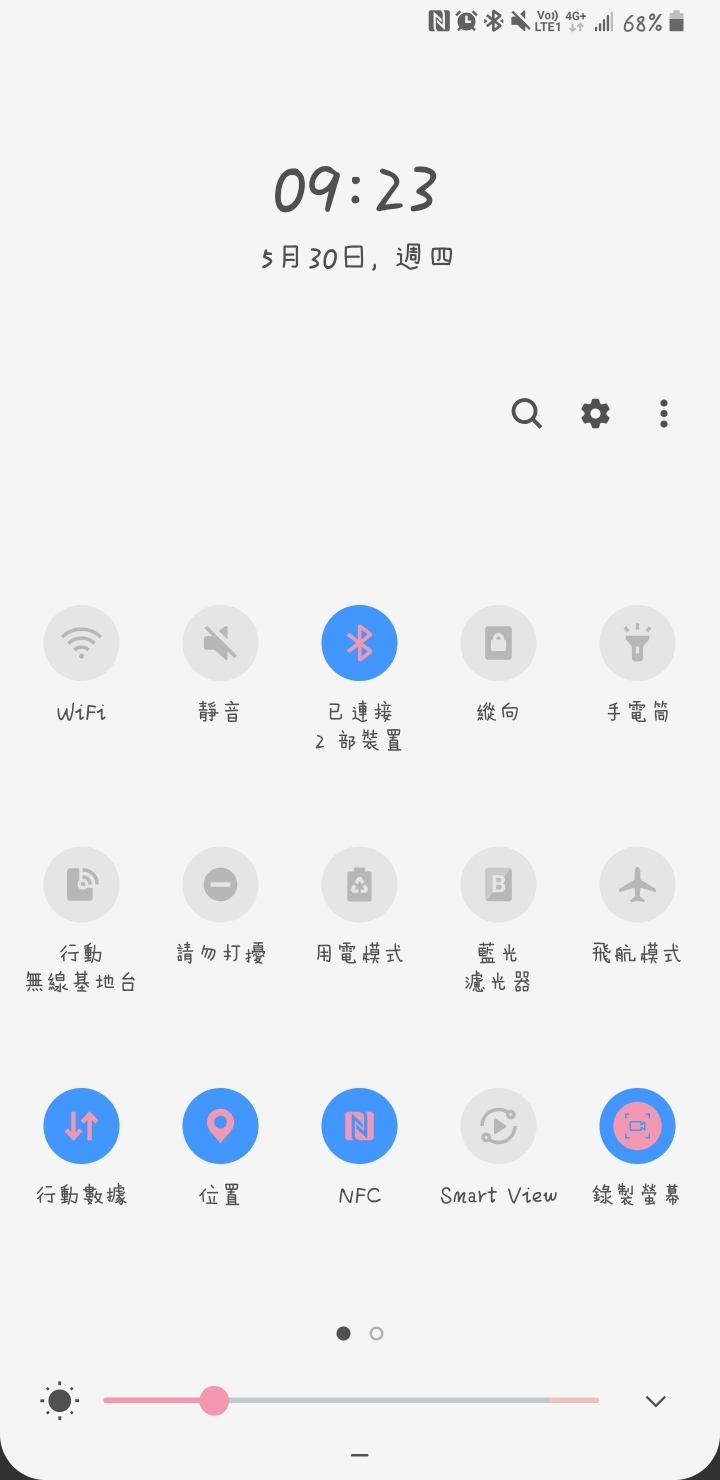Viewport: 720px width, 1480px height.
Task: Disable 行動數據 mobile data
Action: tap(81, 1126)
